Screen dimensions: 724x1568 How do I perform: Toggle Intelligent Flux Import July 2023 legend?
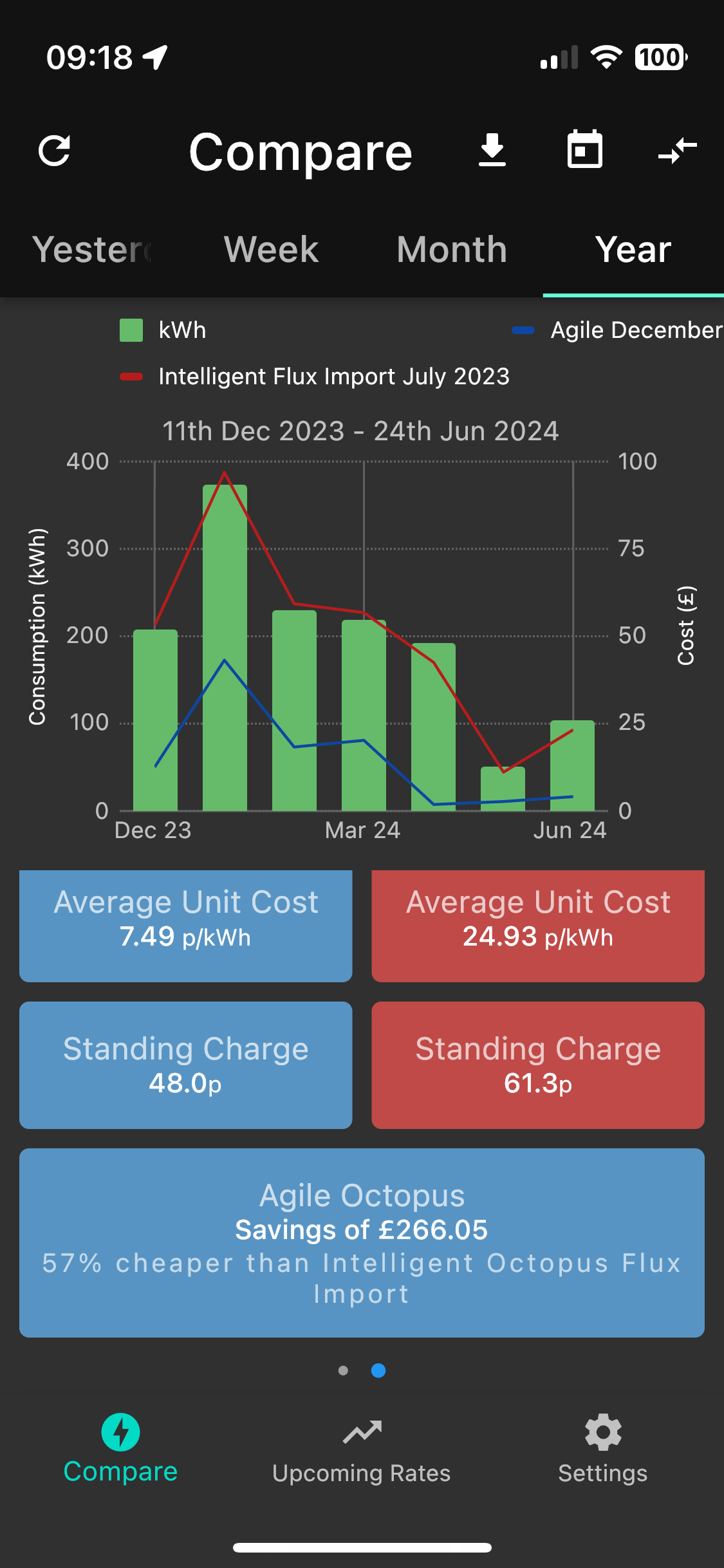point(315,377)
